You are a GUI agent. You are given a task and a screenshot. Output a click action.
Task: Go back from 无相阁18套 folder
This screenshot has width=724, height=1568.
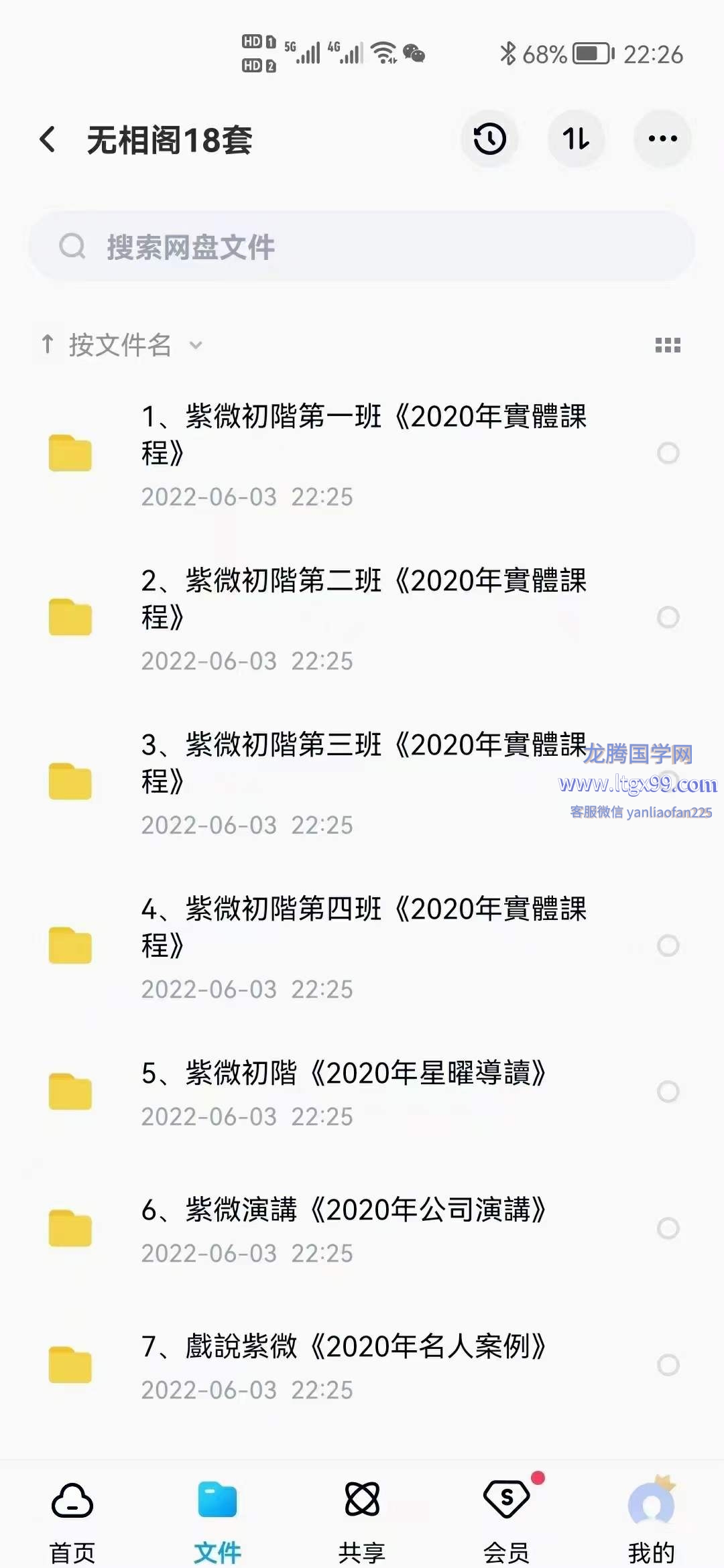tap(47, 139)
